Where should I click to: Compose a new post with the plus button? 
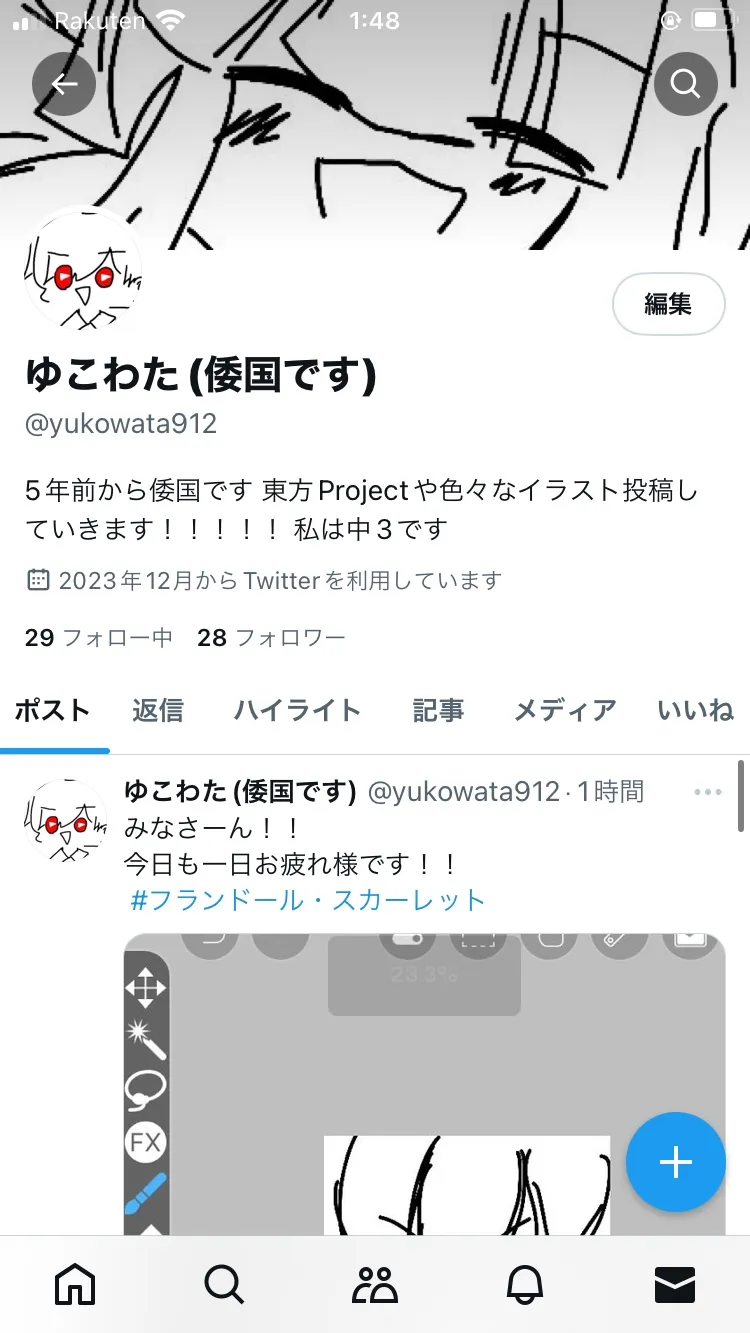[x=676, y=1162]
